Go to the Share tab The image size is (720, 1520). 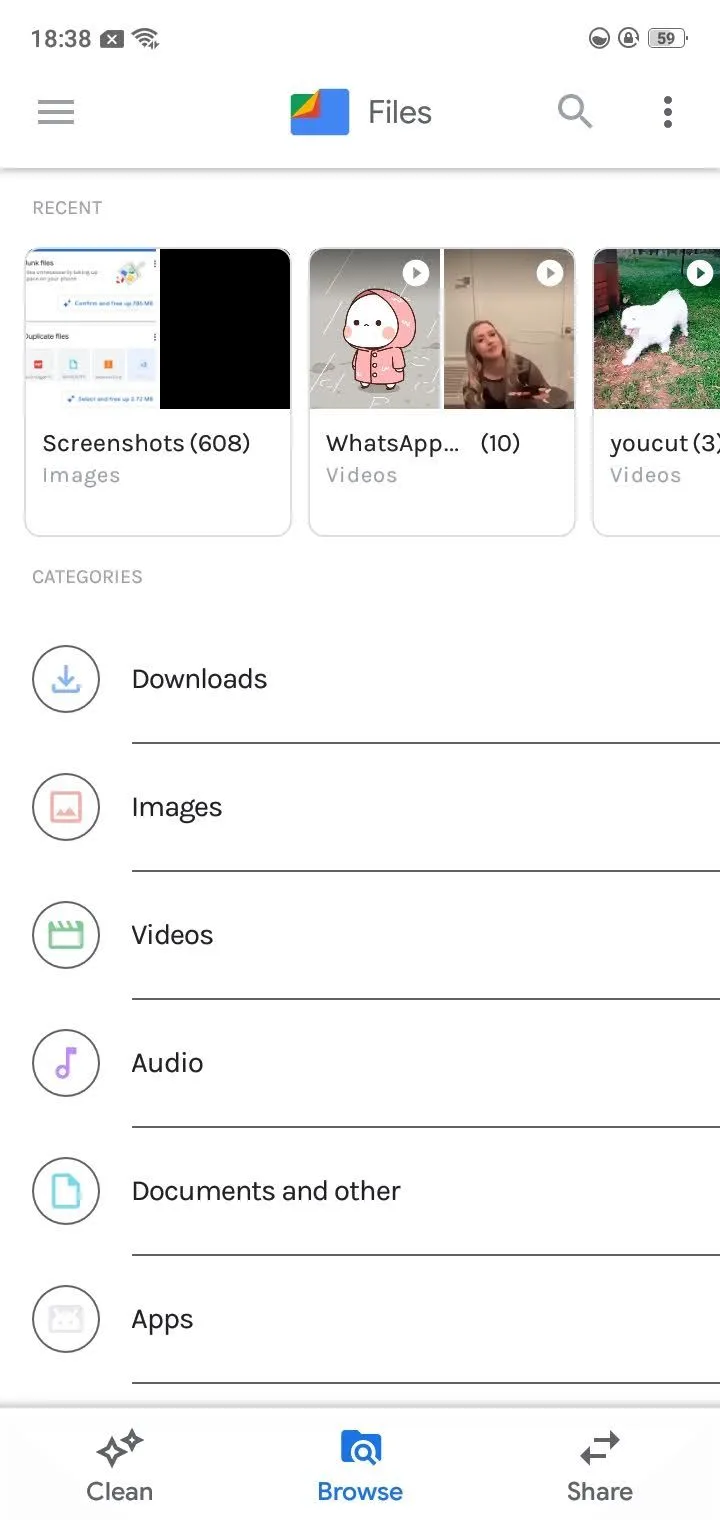click(x=600, y=1466)
